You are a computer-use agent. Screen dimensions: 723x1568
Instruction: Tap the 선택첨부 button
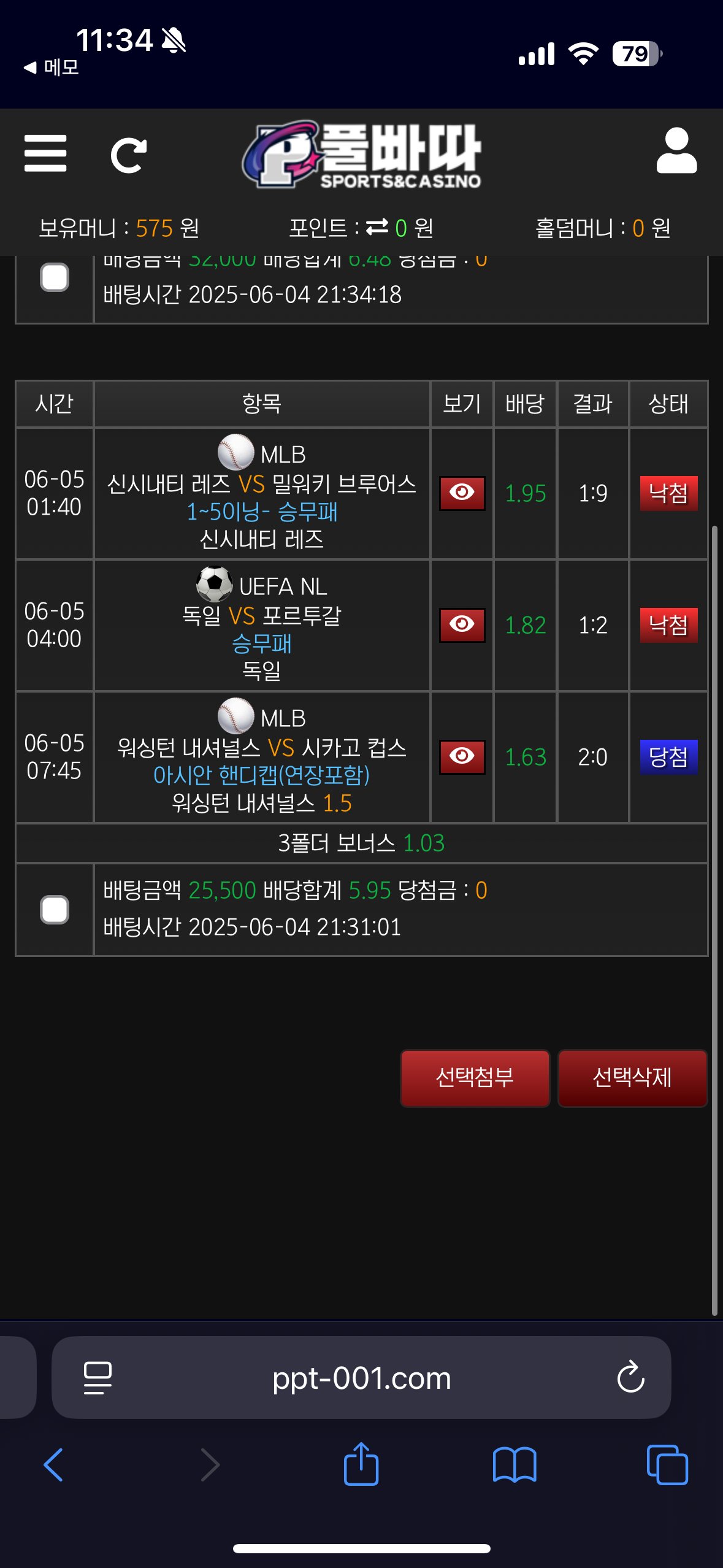tap(475, 1078)
